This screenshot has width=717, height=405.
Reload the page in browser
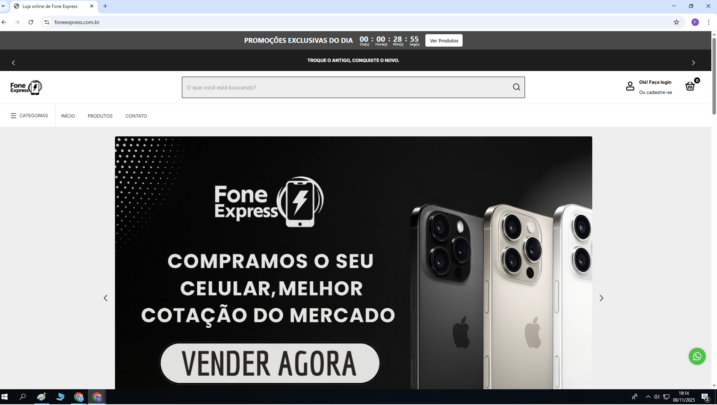[x=30, y=21]
